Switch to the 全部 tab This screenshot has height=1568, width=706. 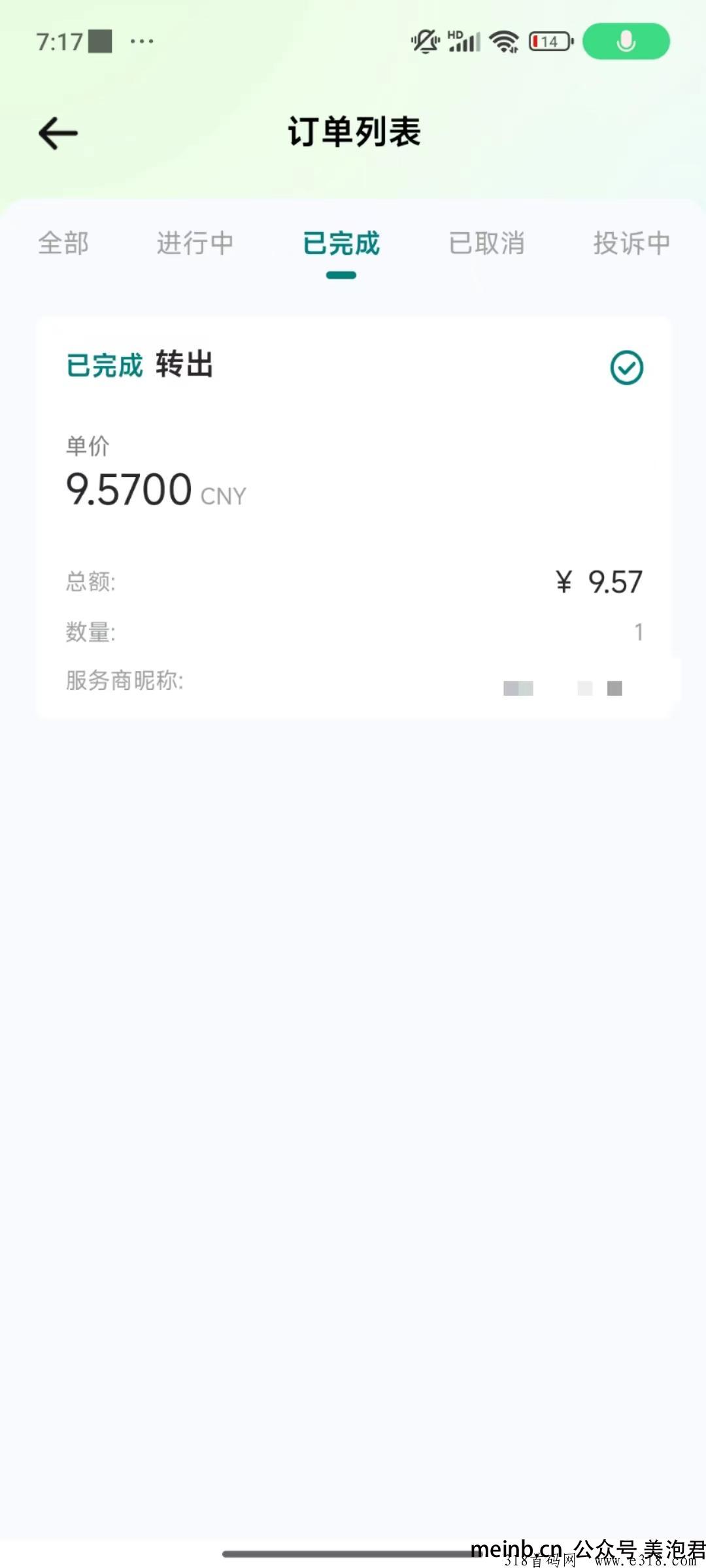pos(63,243)
